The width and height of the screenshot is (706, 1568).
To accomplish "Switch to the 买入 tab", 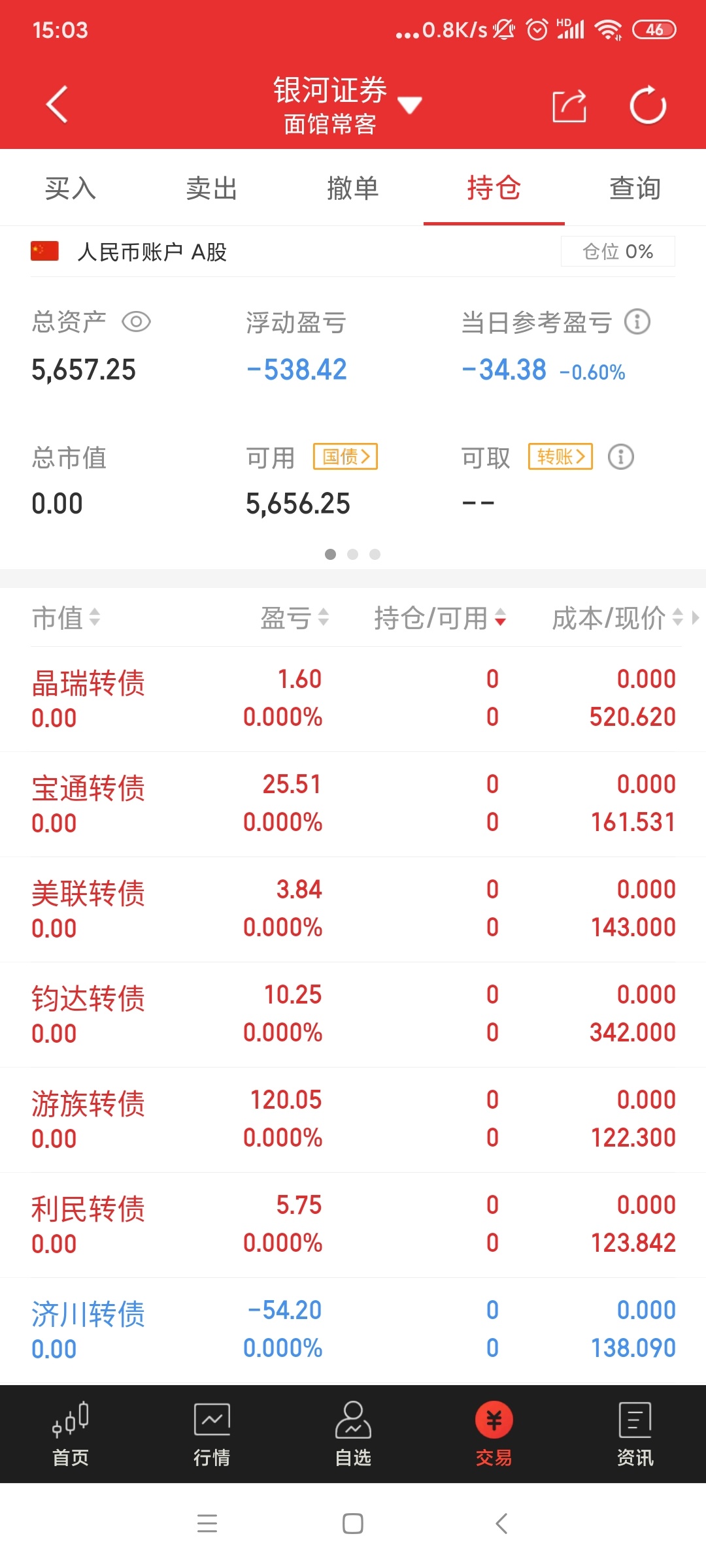I will tap(71, 188).
